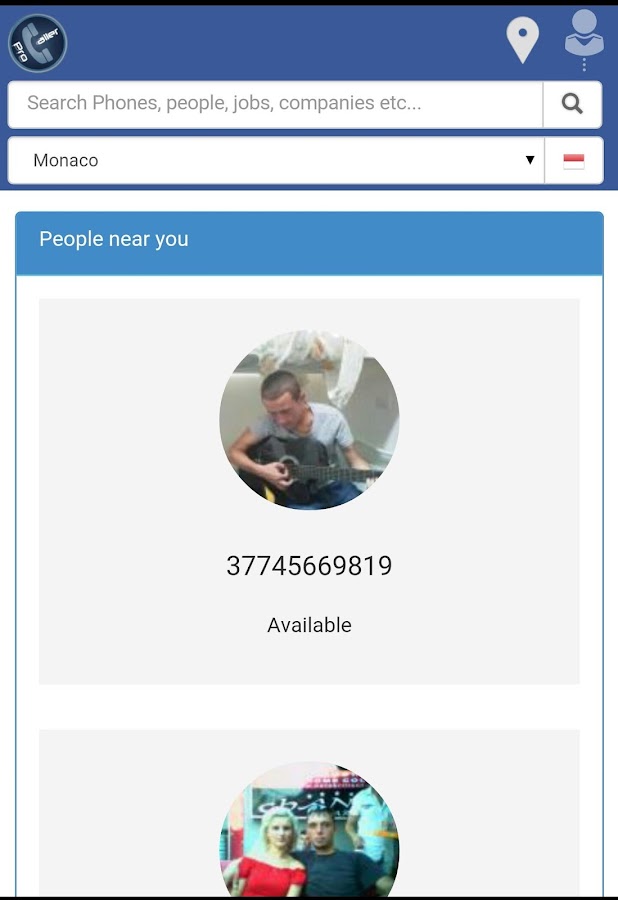Open the location pin icon

(522, 40)
